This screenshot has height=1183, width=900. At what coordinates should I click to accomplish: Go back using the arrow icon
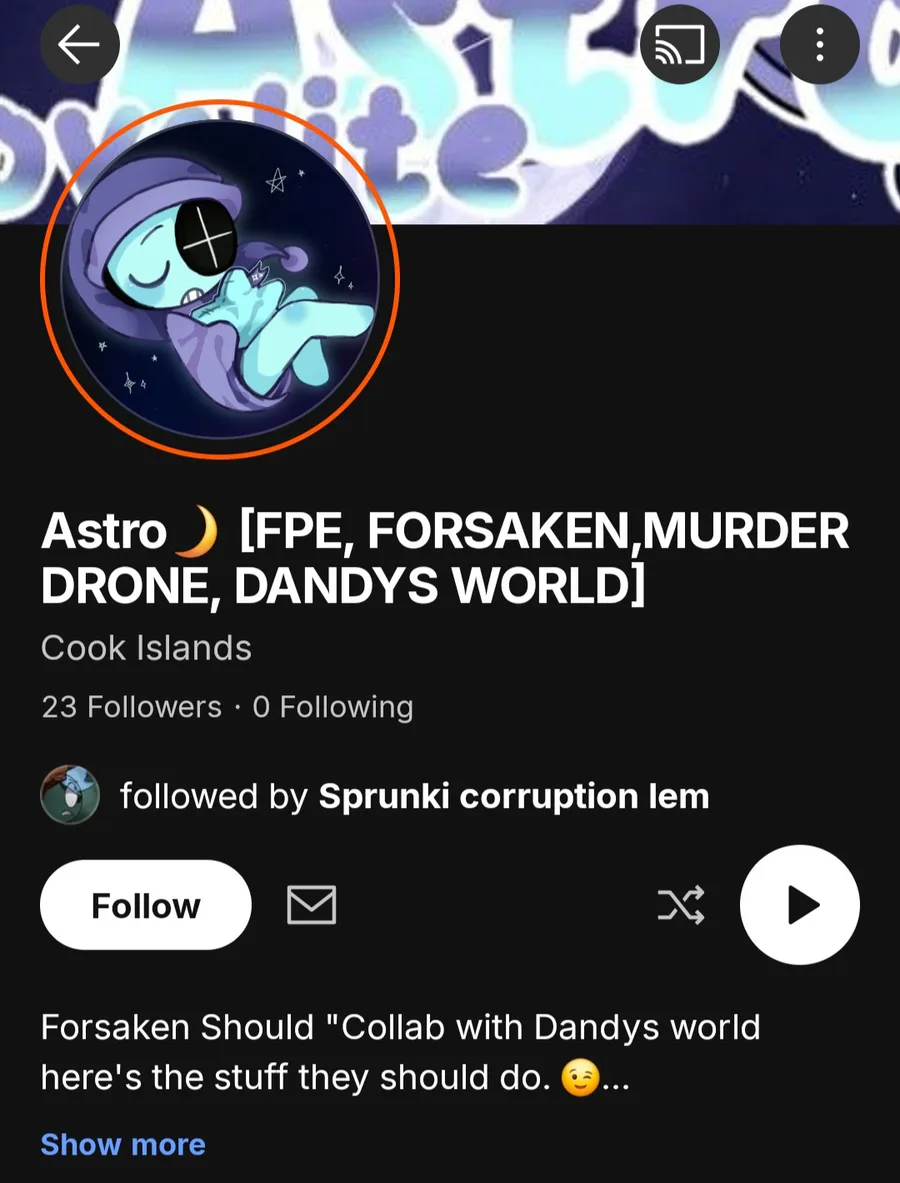point(79,45)
